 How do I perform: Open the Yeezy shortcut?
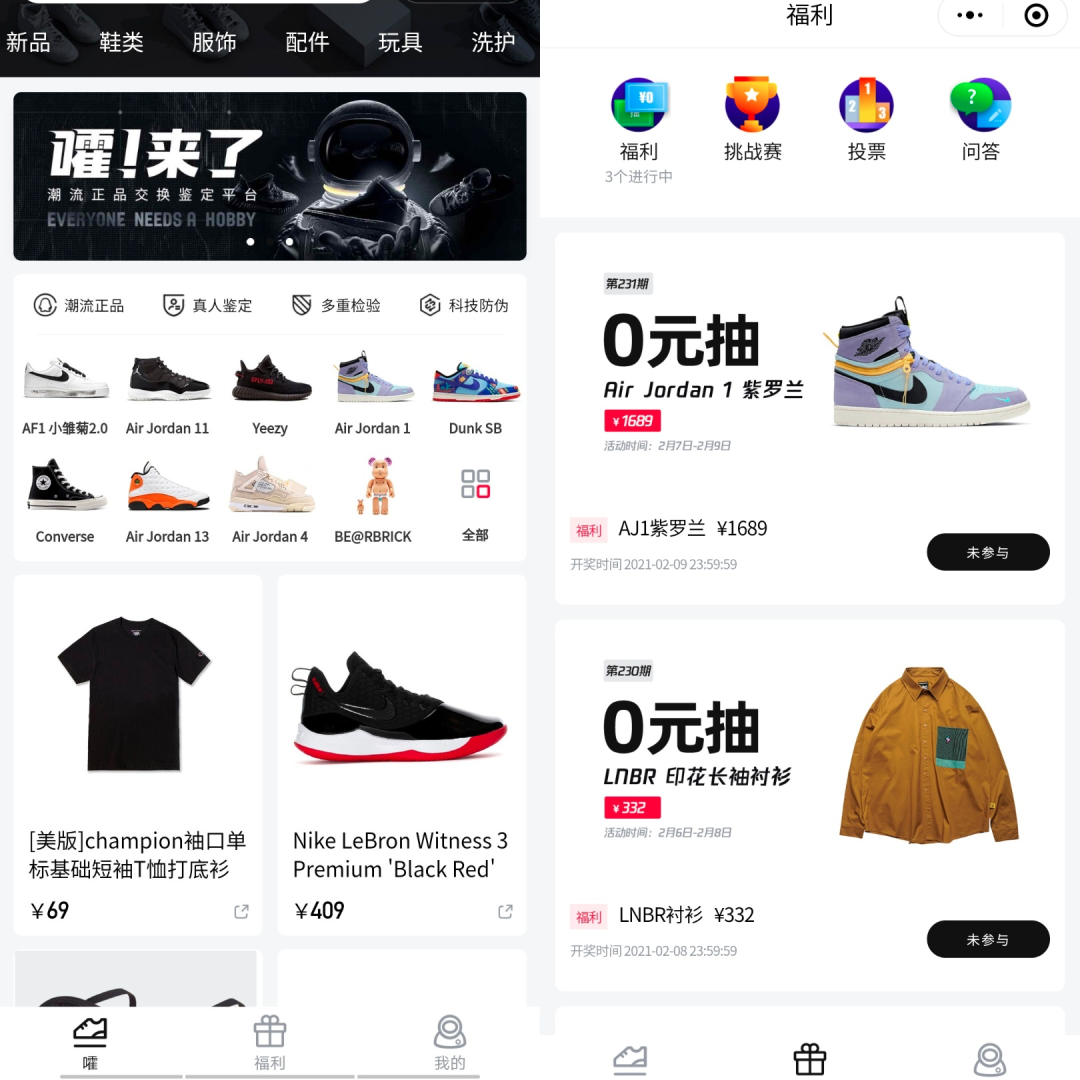pos(270,394)
